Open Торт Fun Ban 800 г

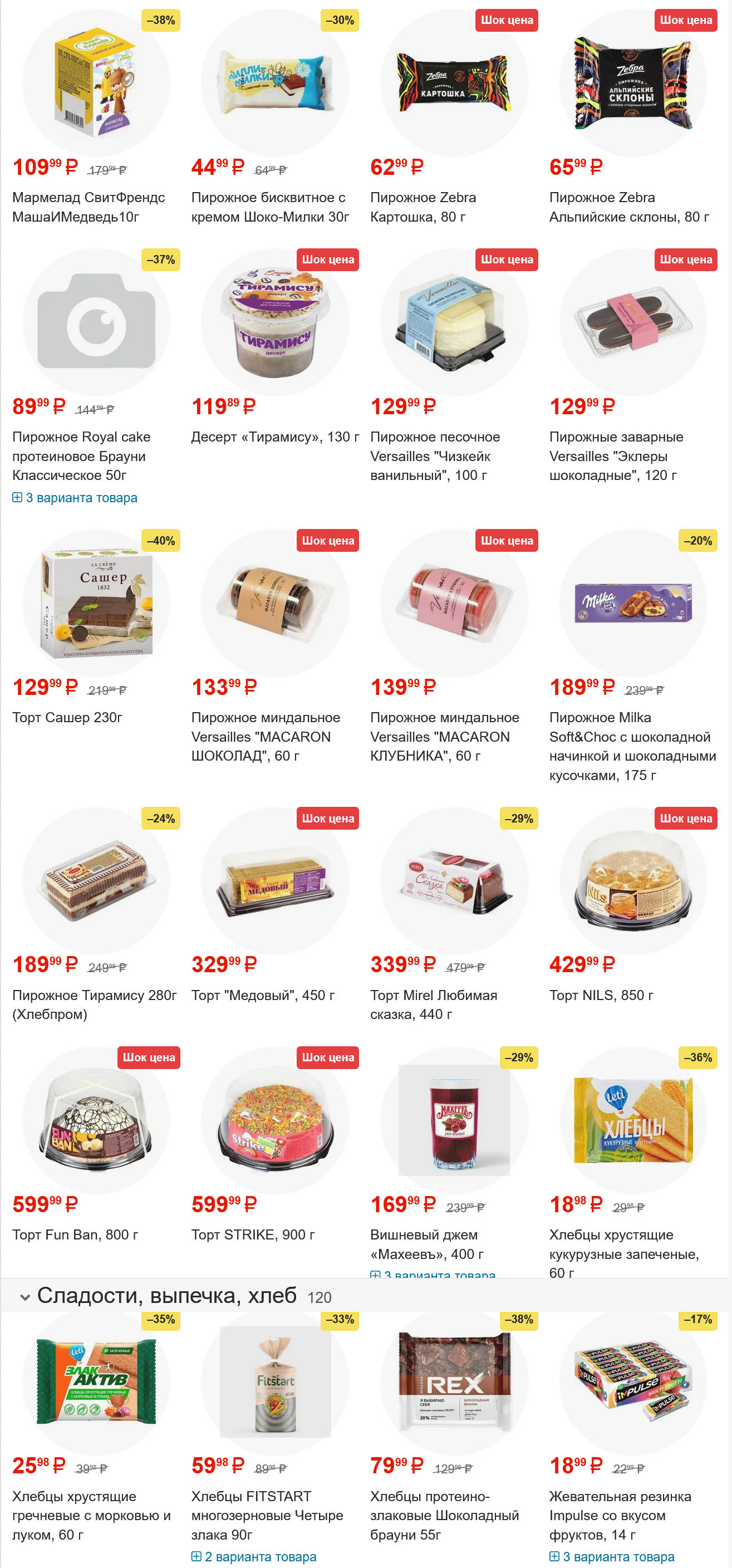75,1234
